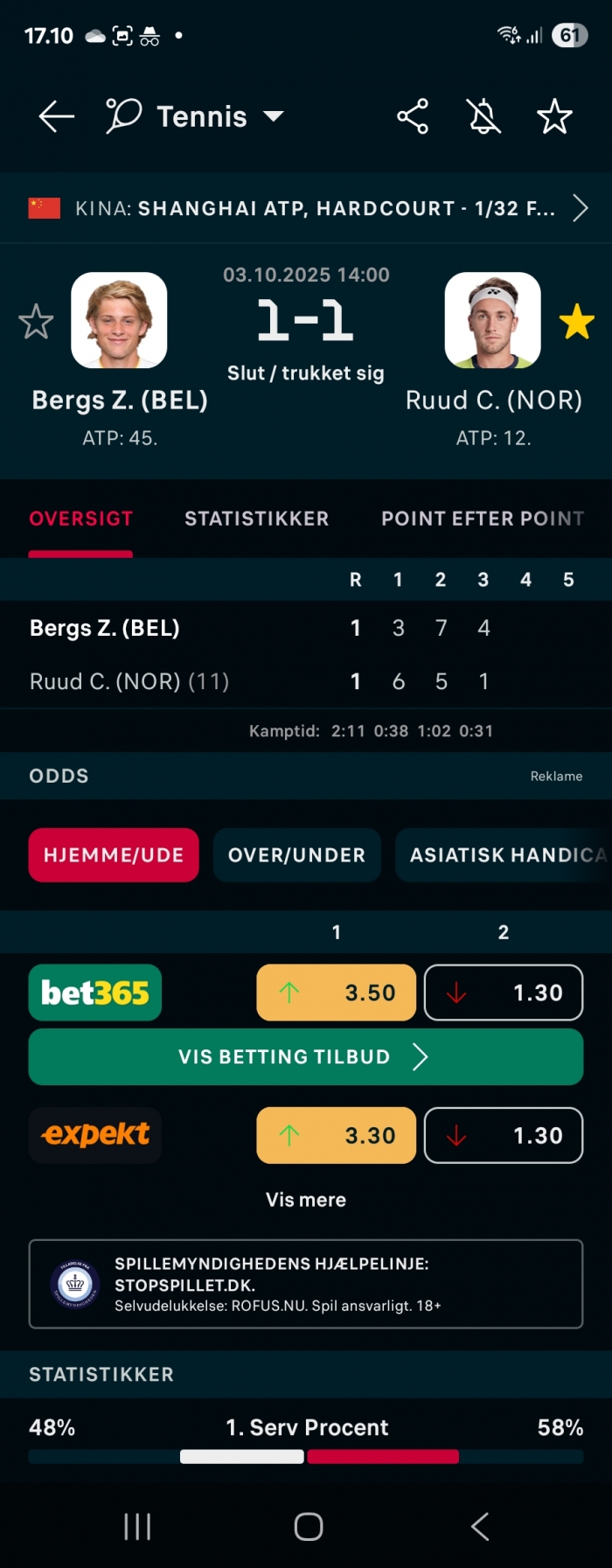Unfavorite player Ruud C.

577,322
